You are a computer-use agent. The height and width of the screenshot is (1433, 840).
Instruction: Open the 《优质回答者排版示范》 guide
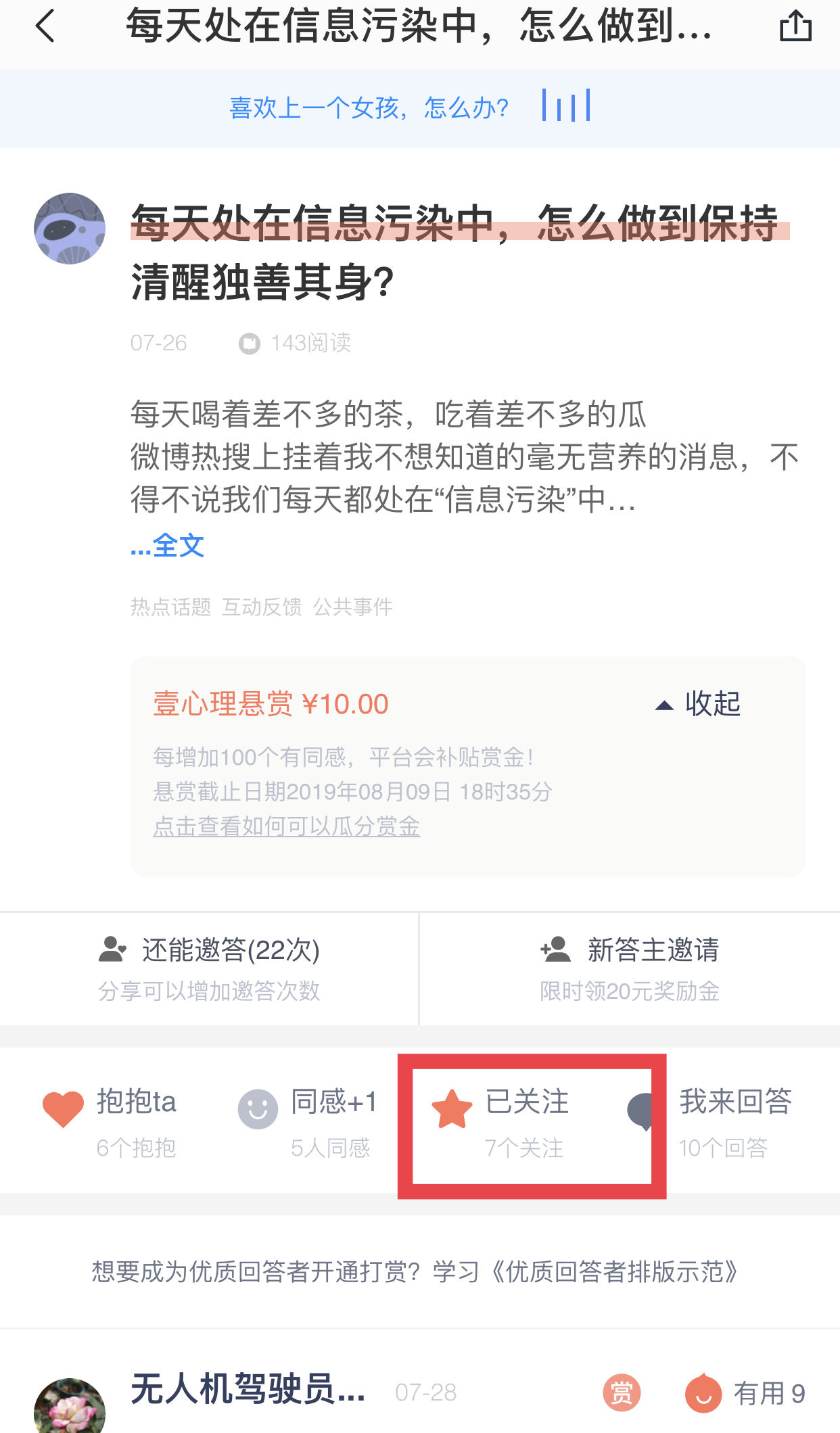click(614, 1271)
